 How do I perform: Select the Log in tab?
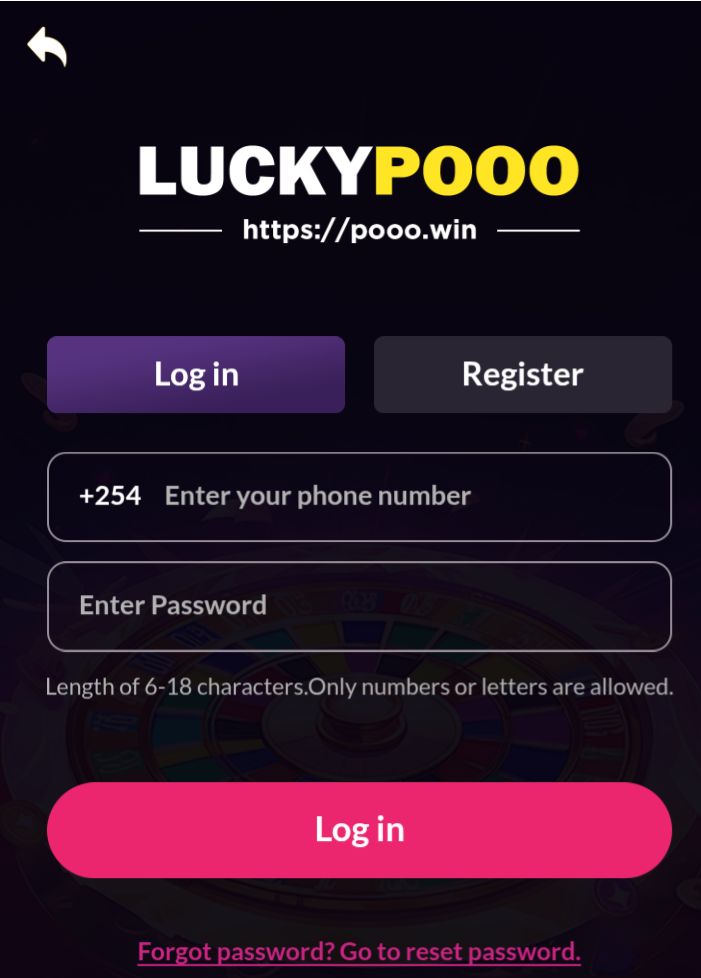(196, 374)
